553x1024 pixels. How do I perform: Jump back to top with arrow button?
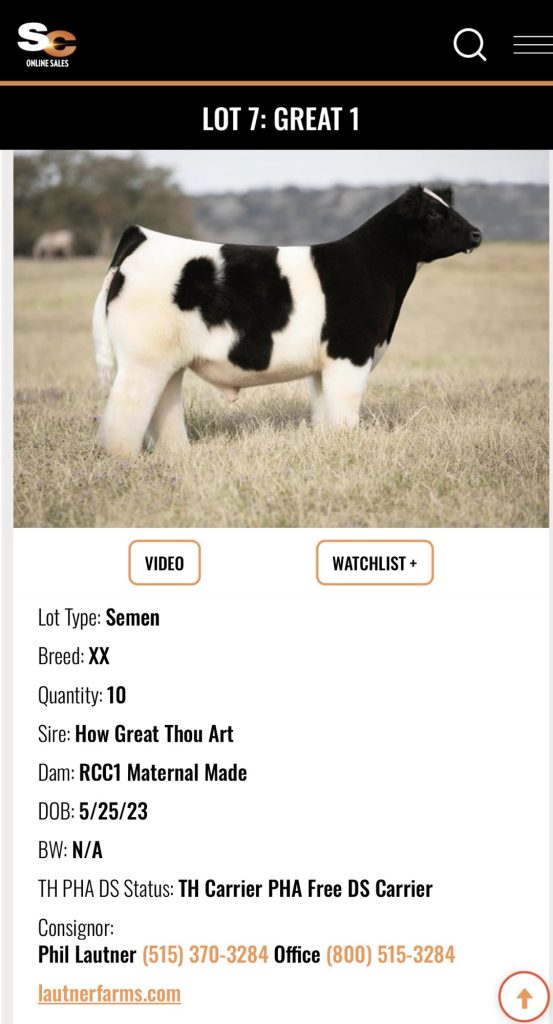[x=524, y=997]
